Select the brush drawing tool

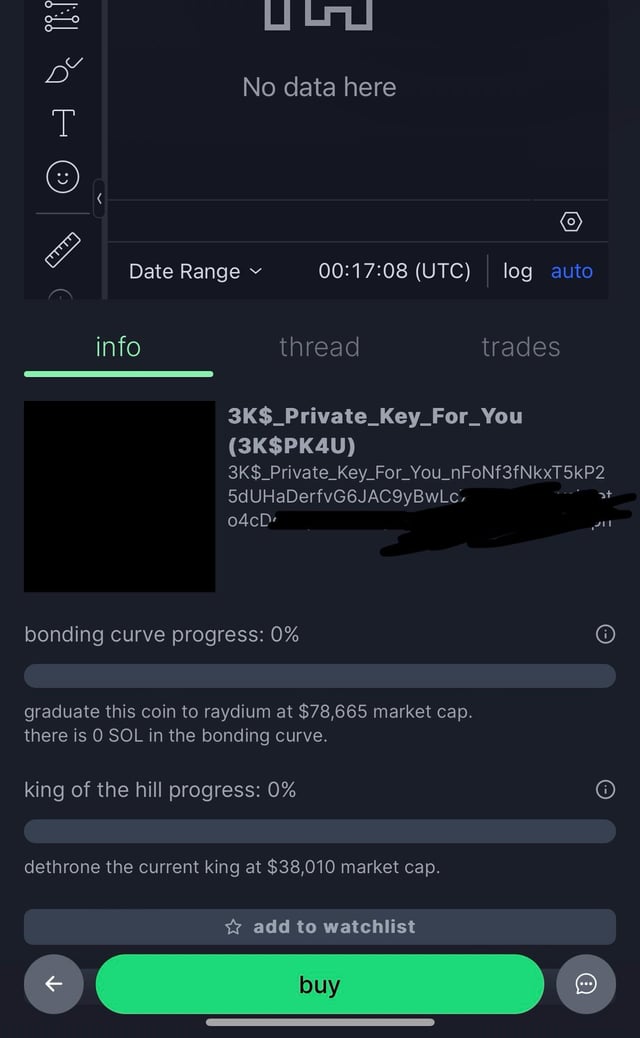(x=62, y=70)
